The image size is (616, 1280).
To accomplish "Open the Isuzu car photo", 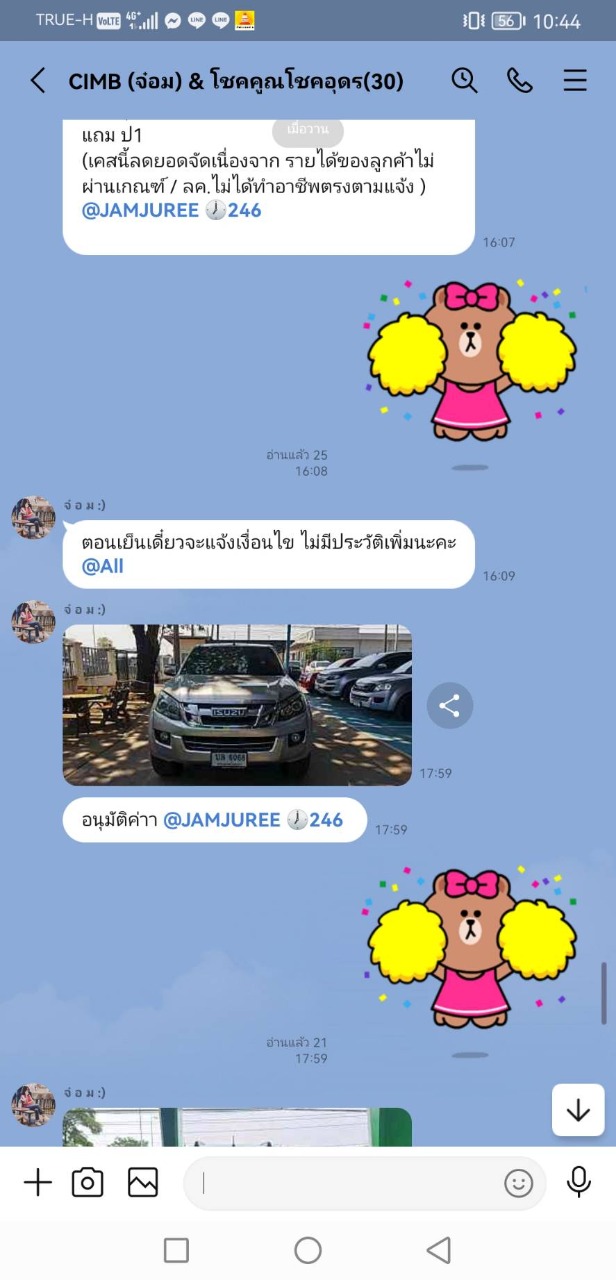I will 237,705.
